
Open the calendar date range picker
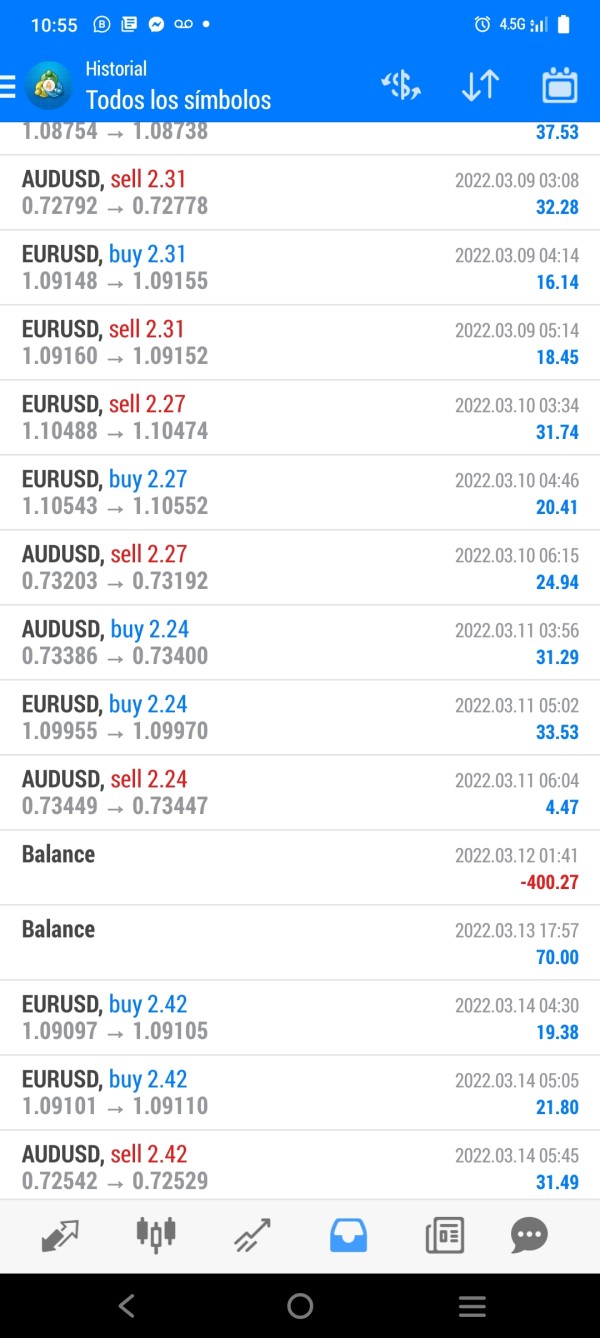tap(559, 86)
